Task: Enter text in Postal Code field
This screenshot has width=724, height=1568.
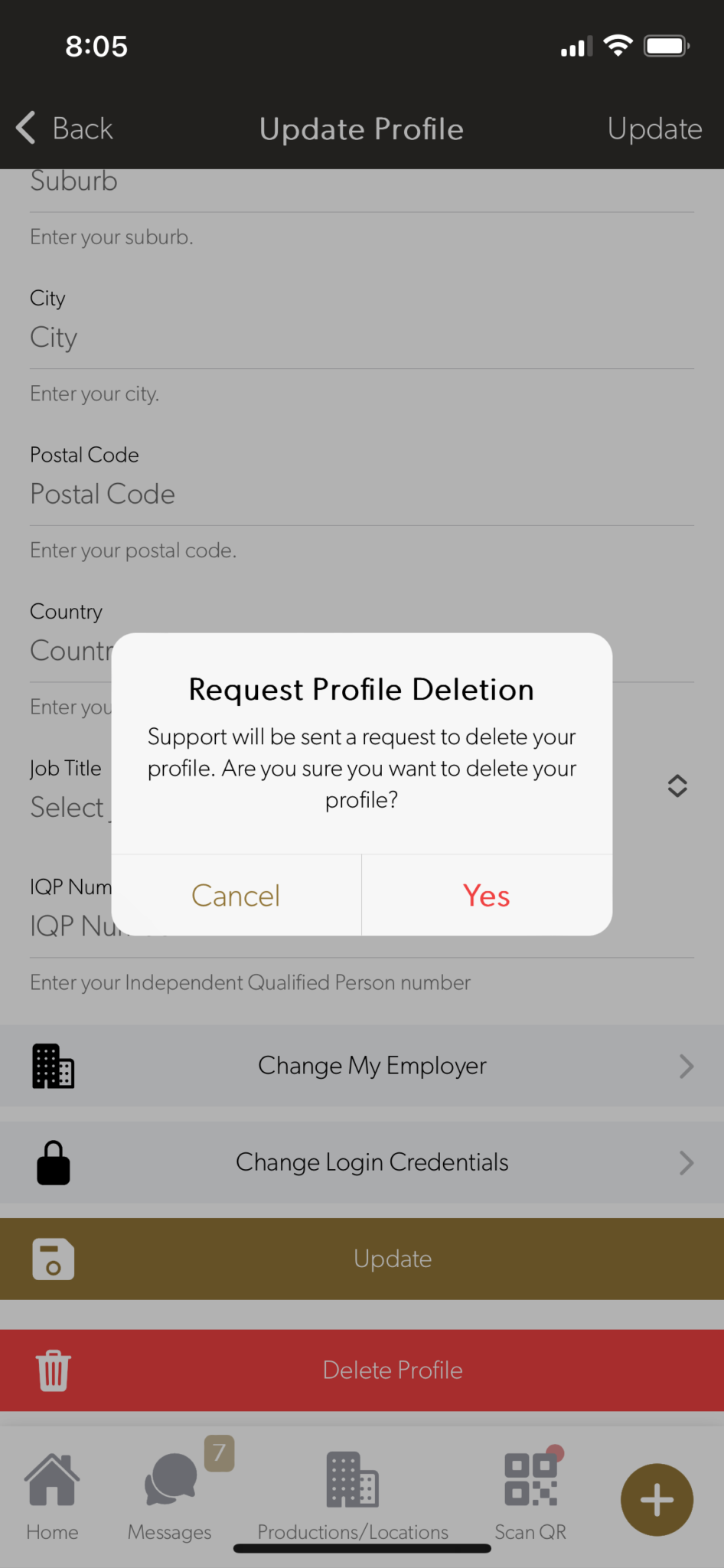Action: pyautogui.click(x=362, y=495)
